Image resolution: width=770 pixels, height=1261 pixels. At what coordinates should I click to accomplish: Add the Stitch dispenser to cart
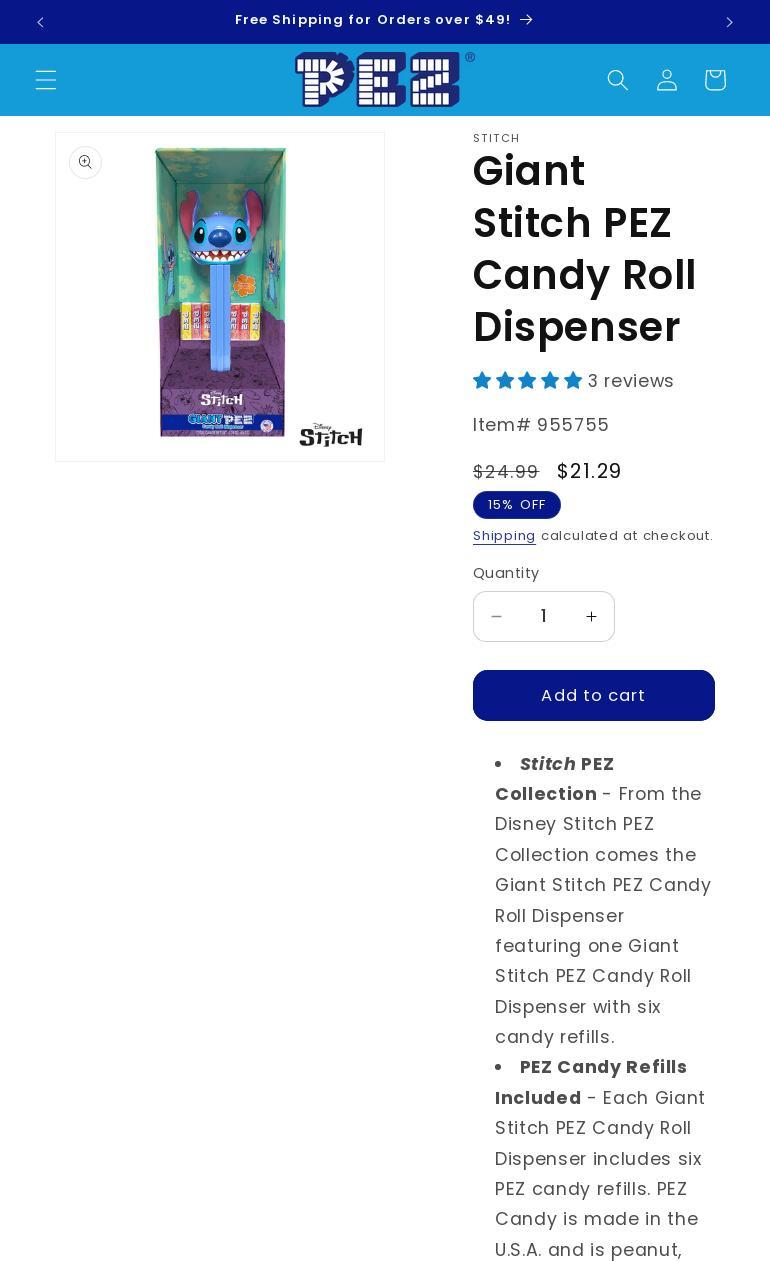(x=593, y=695)
